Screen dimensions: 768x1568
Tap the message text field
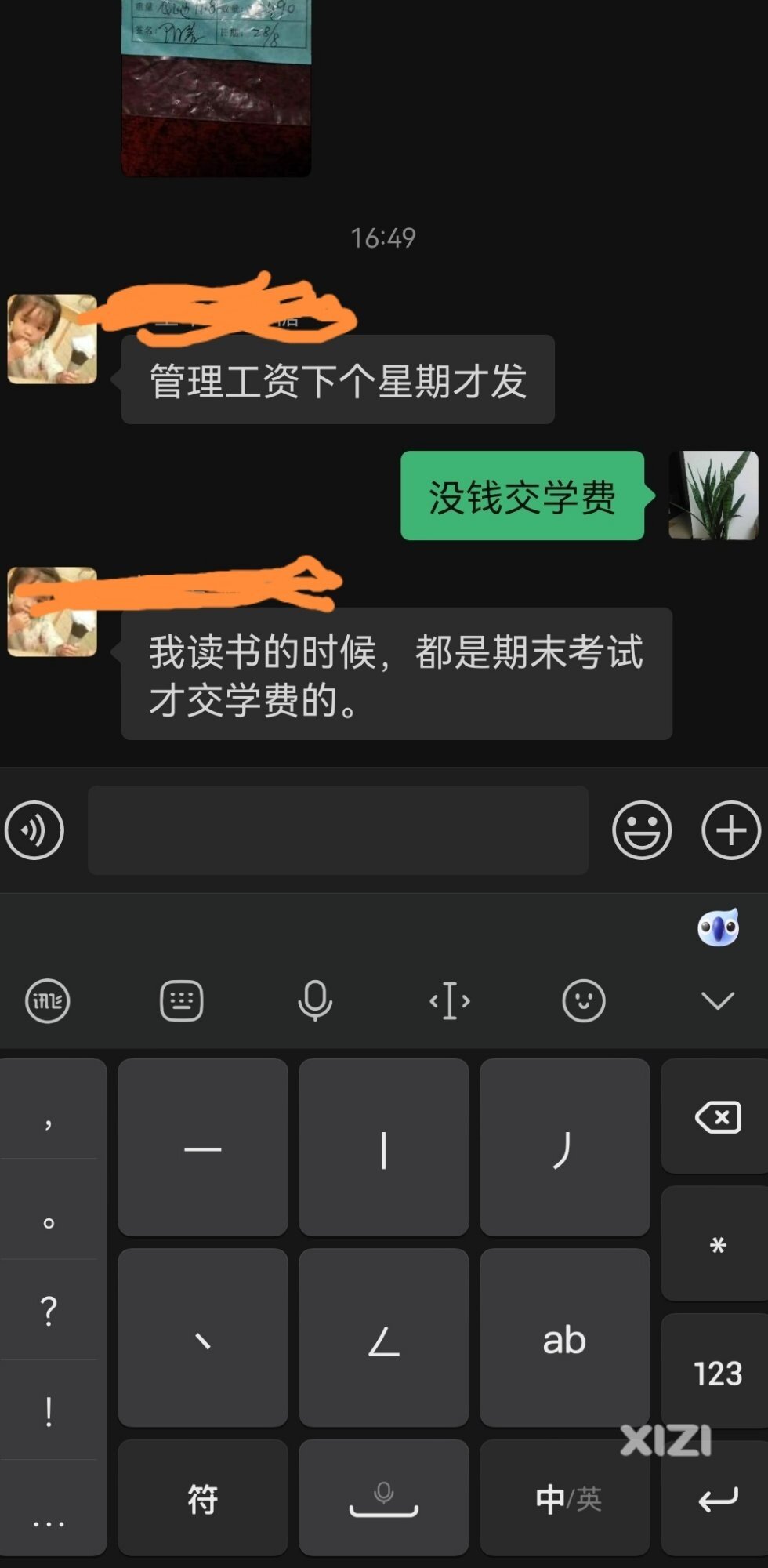[x=338, y=830]
